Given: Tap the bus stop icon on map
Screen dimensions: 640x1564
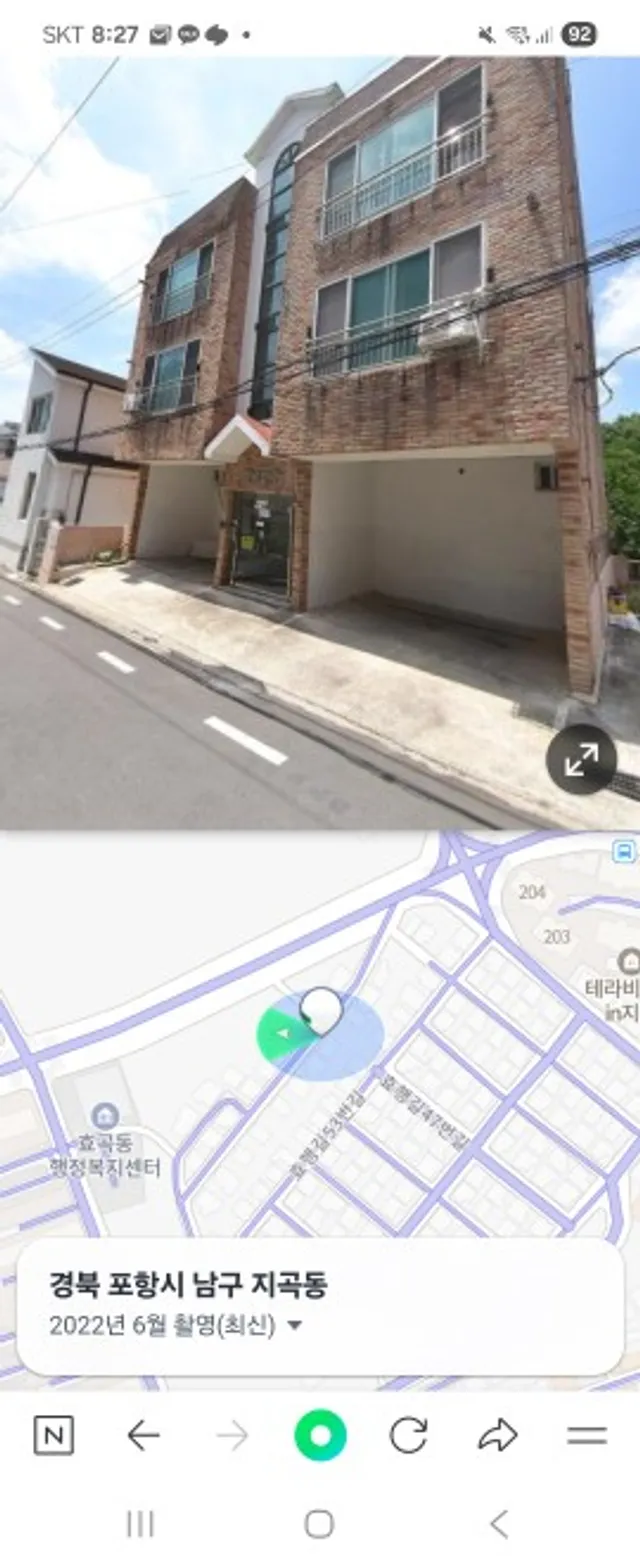Looking at the screenshot, I should coord(624,851).
